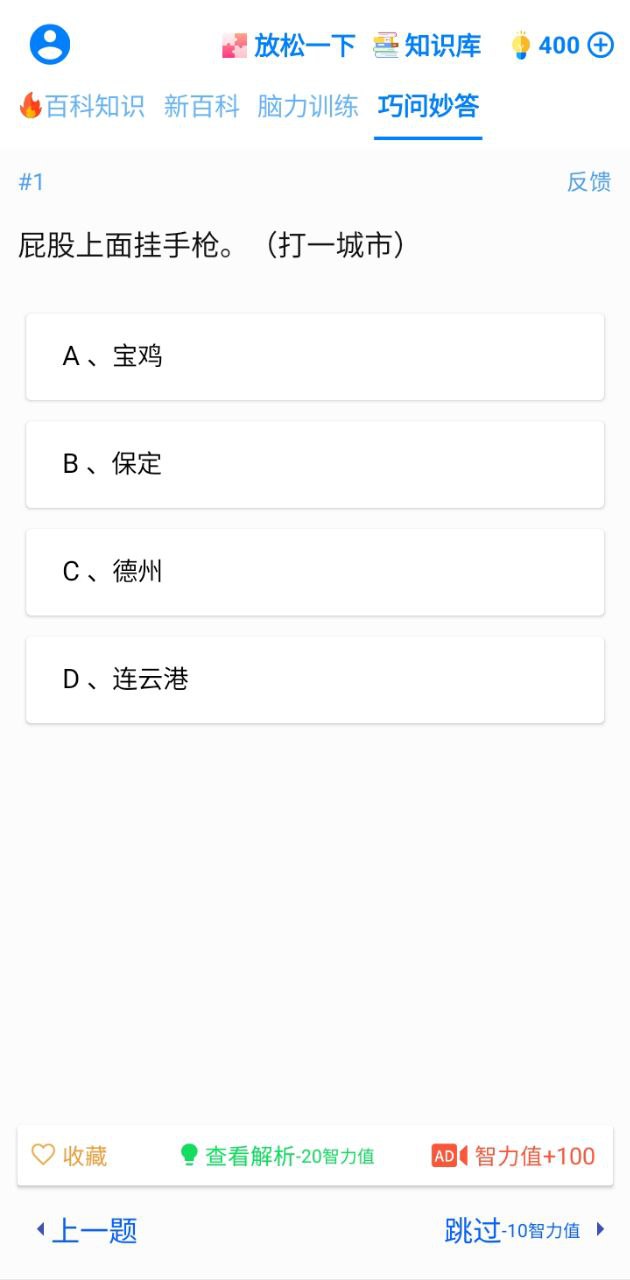630x1280 pixels.
Task: Select the 巧问妙答 tab
Action: 428,106
